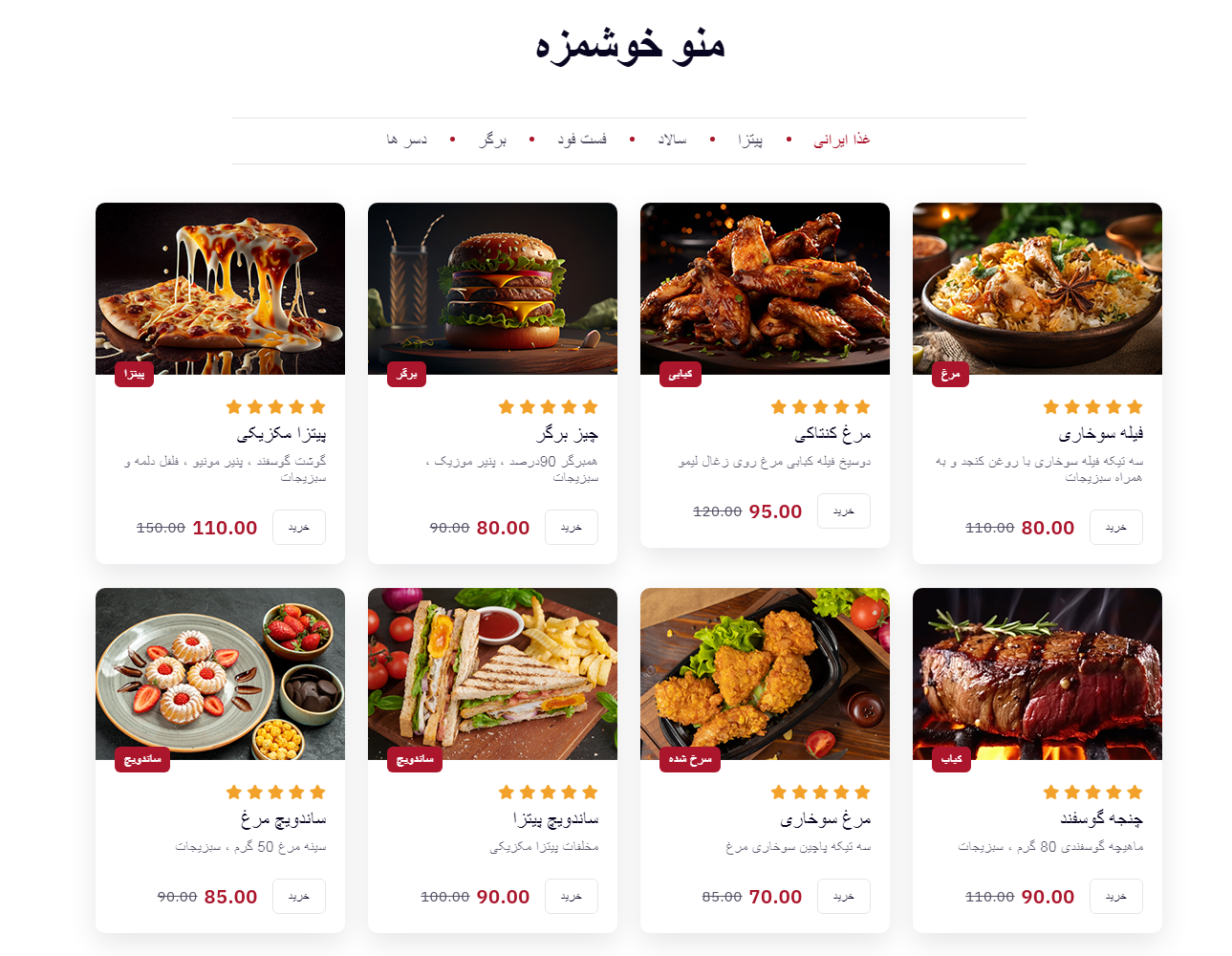The height and width of the screenshot is (956, 1232).
Task: Open the سالاد category tab
Action: point(672,140)
